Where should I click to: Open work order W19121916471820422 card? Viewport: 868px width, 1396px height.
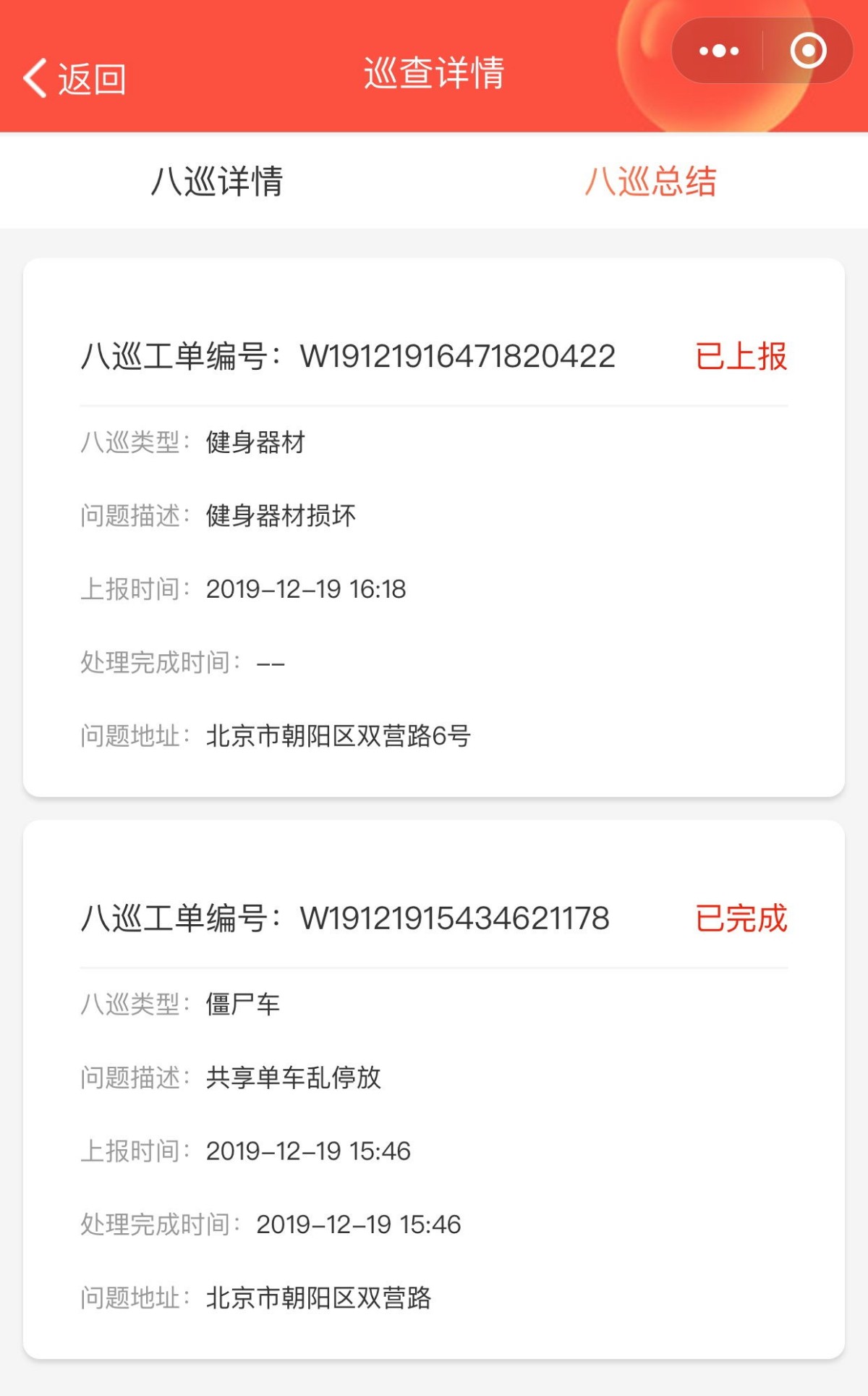click(434, 527)
